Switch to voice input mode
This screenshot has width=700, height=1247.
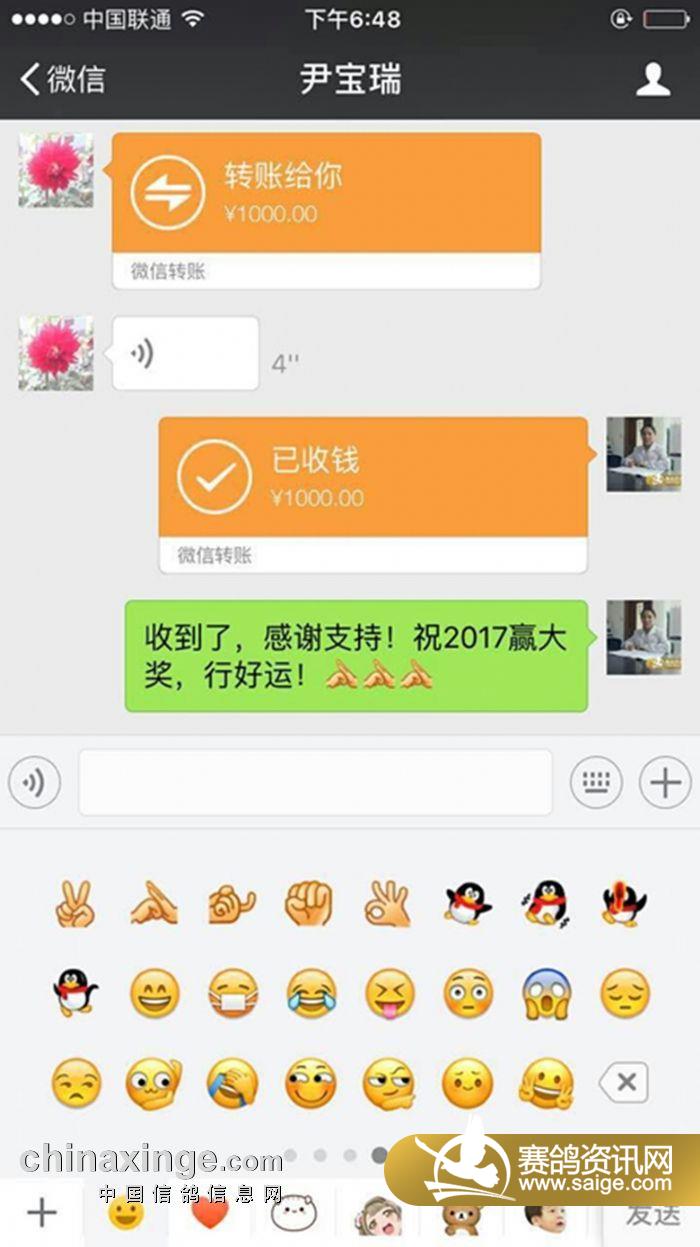34,782
